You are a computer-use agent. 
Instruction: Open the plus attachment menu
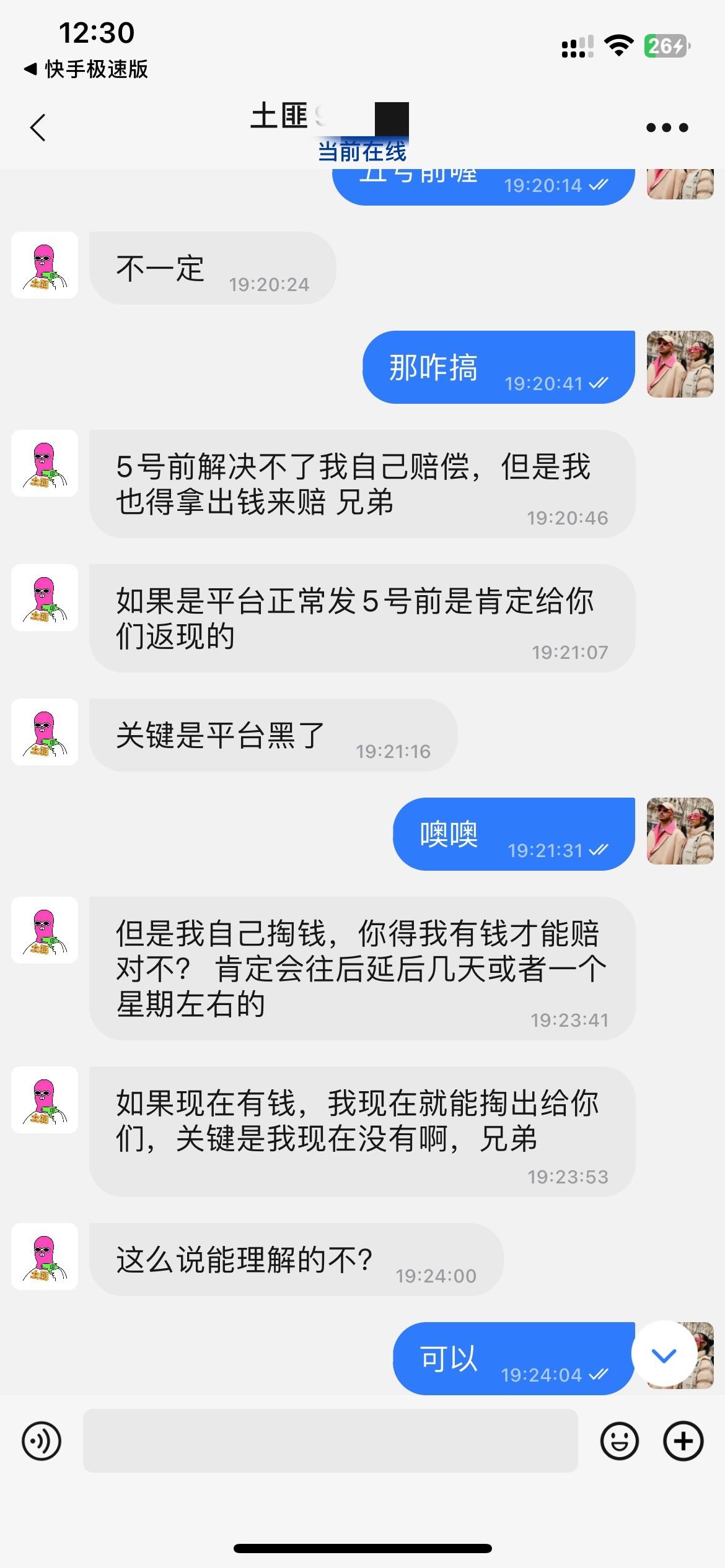point(683,1441)
